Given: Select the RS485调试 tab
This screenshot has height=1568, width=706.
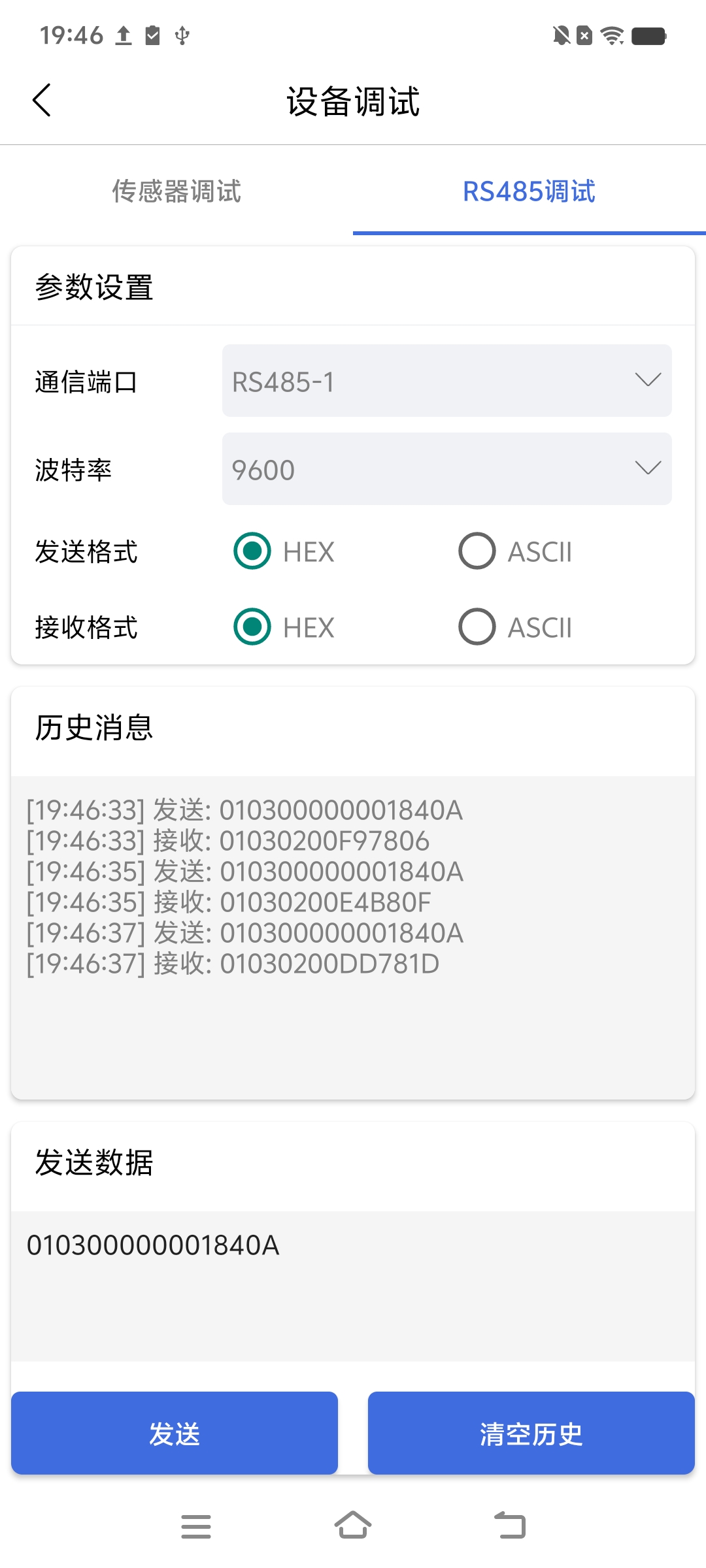Looking at the screenshot, I should click(x=529, y=191).
